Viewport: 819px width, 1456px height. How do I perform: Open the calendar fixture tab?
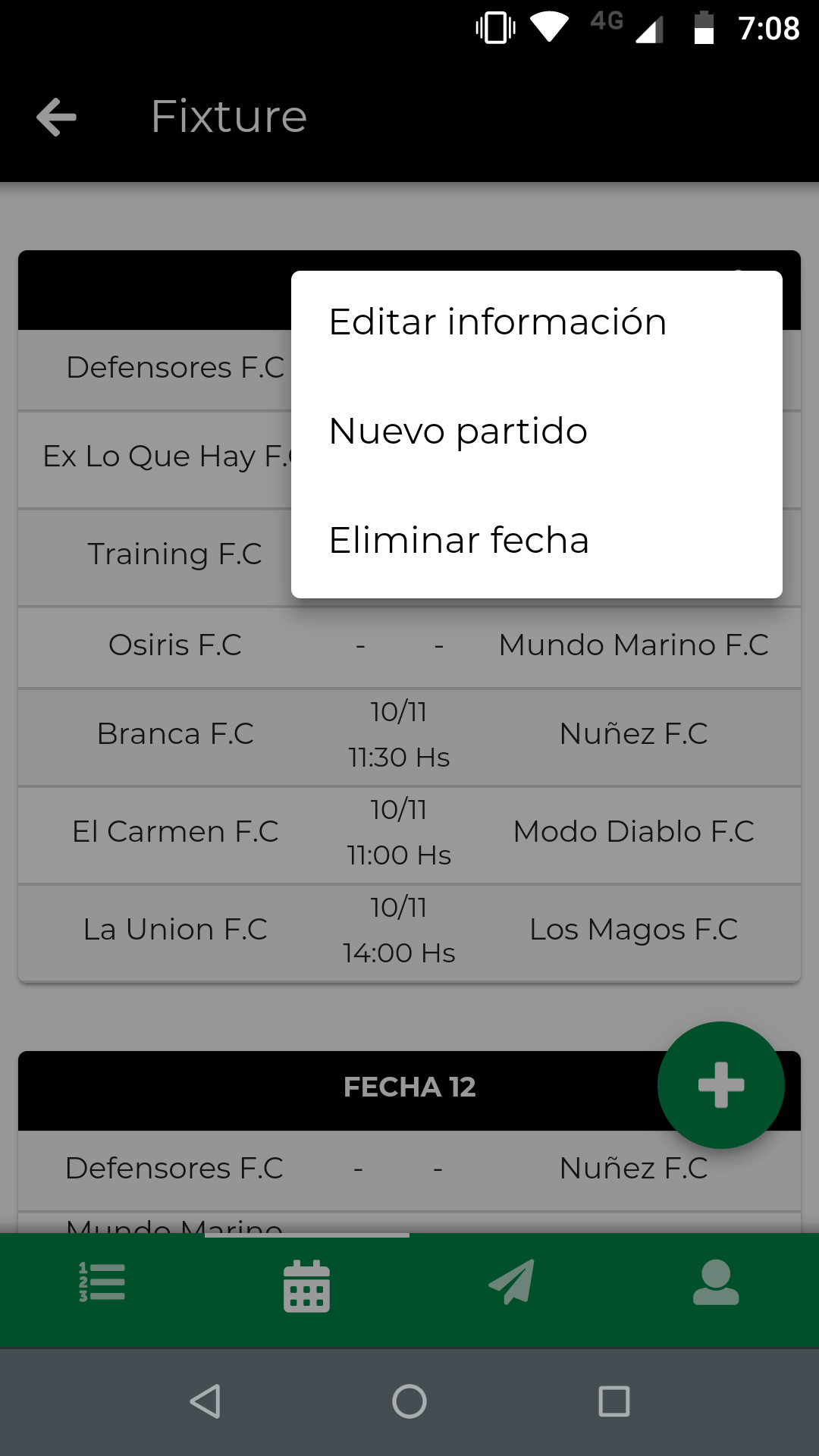click(x=306, y=1285)
